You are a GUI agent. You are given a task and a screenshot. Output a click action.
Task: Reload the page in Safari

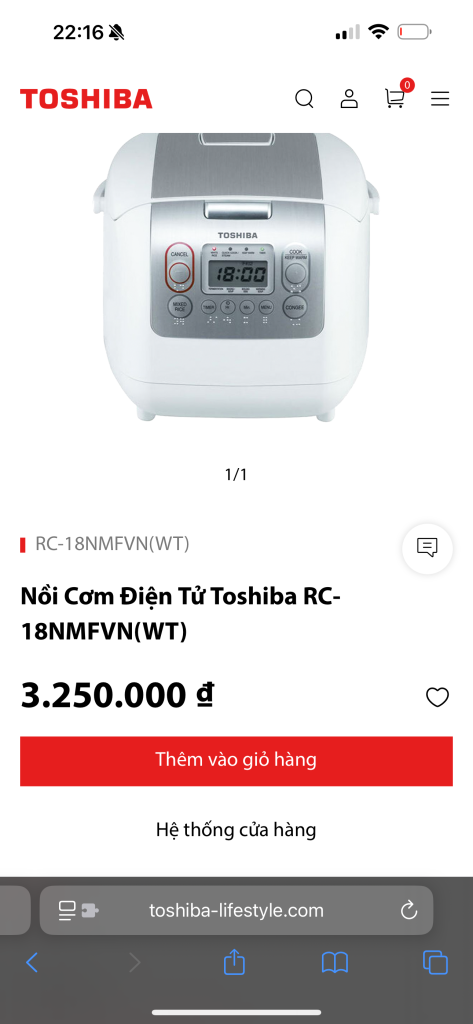tap(409, 910)
